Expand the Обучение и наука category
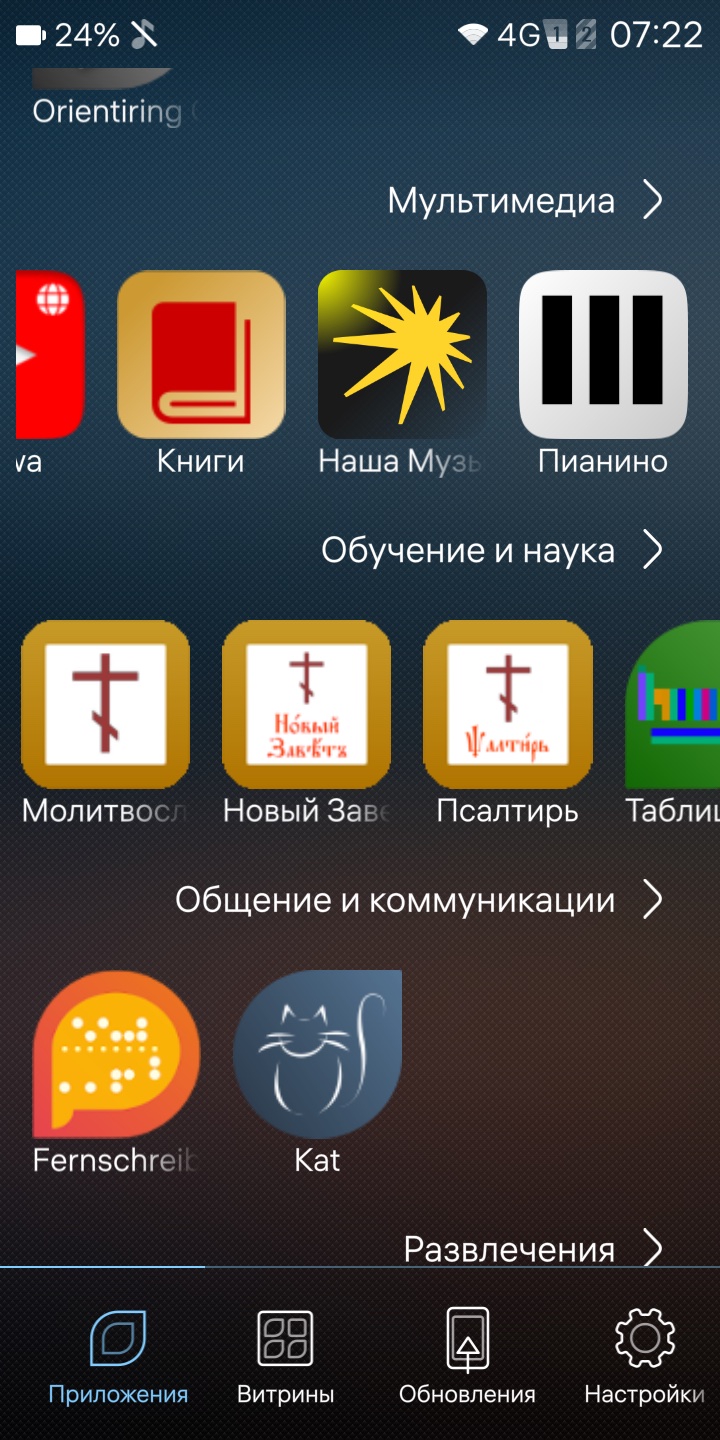Image resolution: width=720 pixels, height=1440 pixels. tap(492, 550)
